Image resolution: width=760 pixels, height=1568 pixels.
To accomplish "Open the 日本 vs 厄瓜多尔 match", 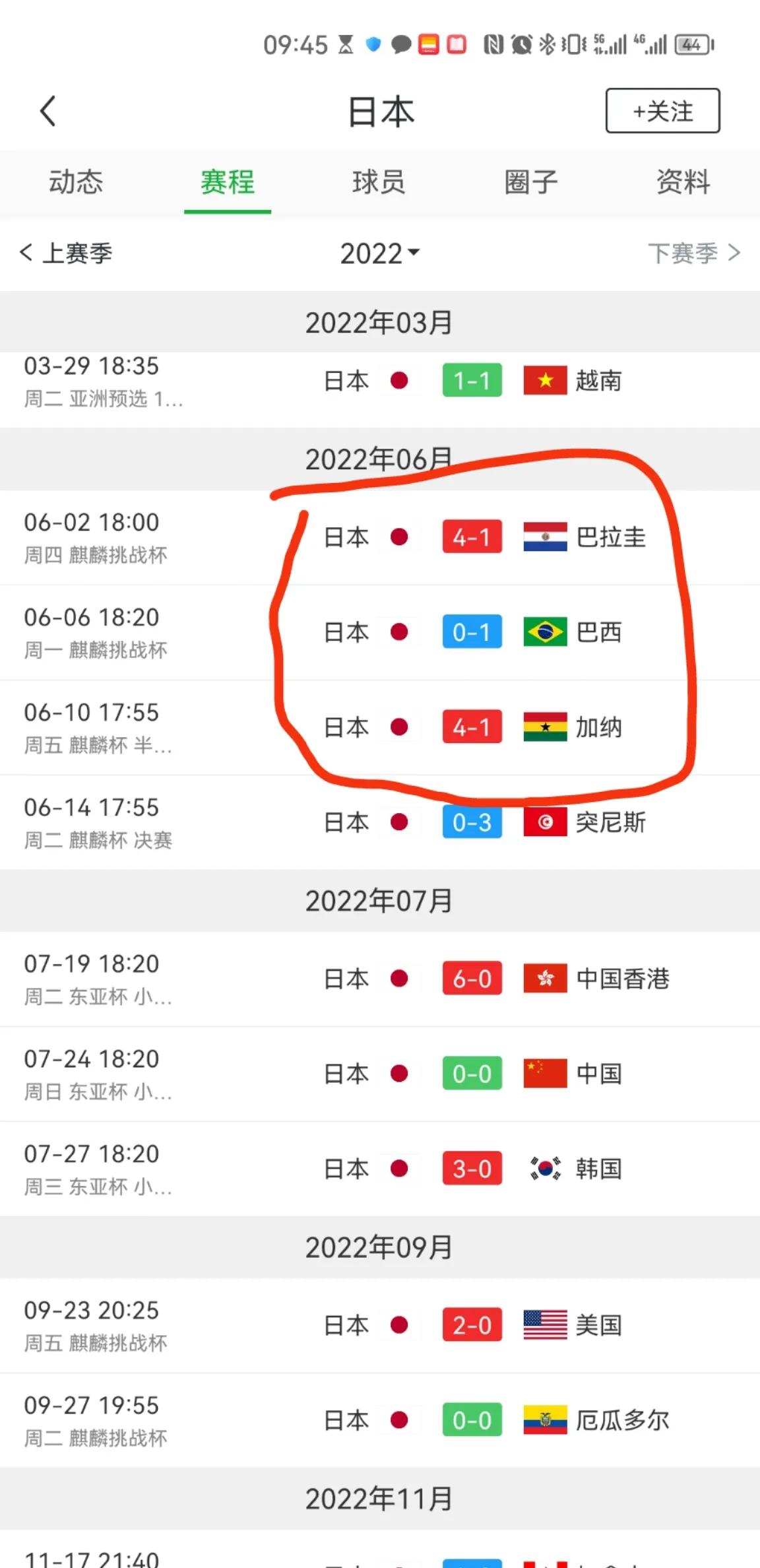I will (x=380, y=1420).
